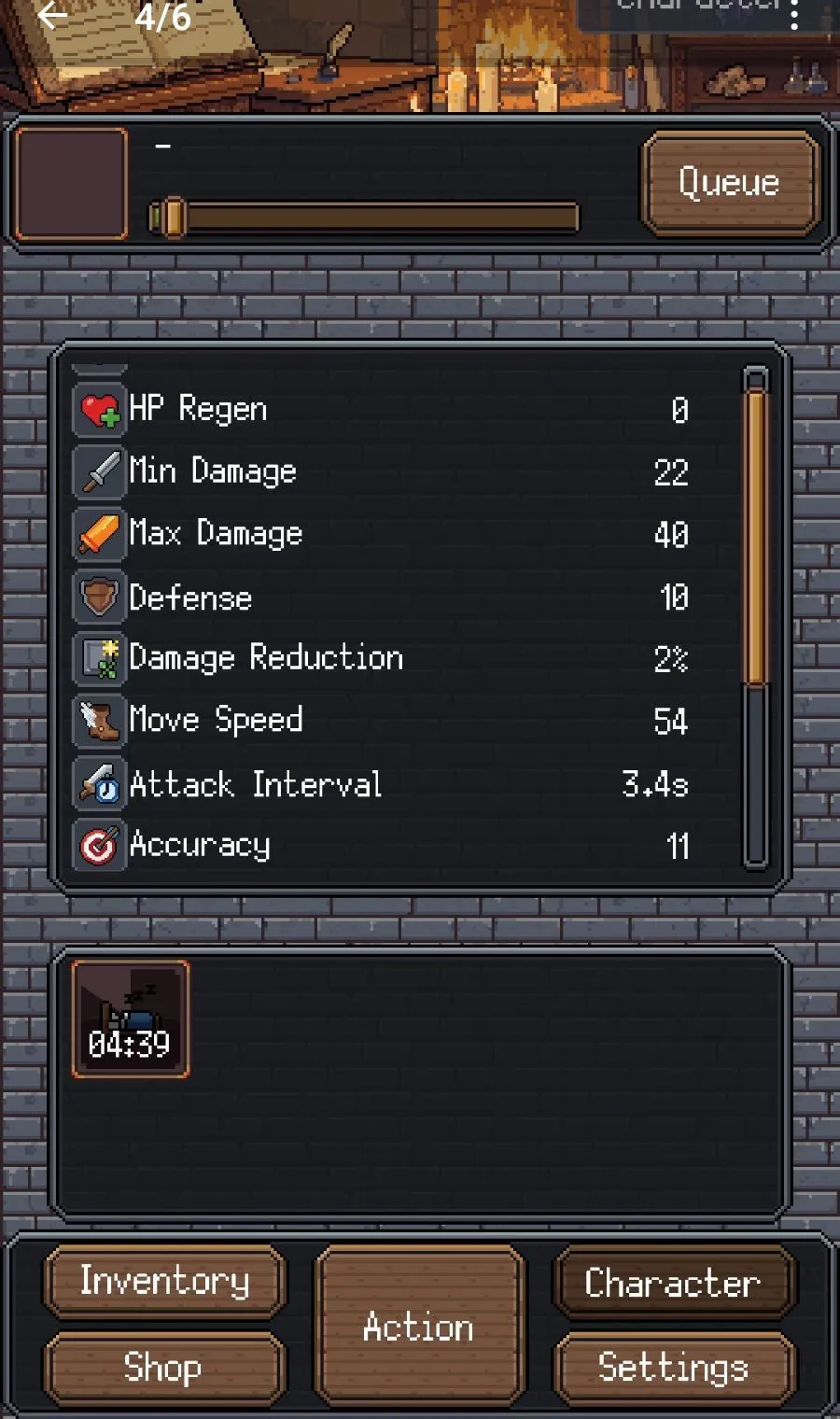Open the Action menu
The image size is (840, 1419).
coord(419,1326)
